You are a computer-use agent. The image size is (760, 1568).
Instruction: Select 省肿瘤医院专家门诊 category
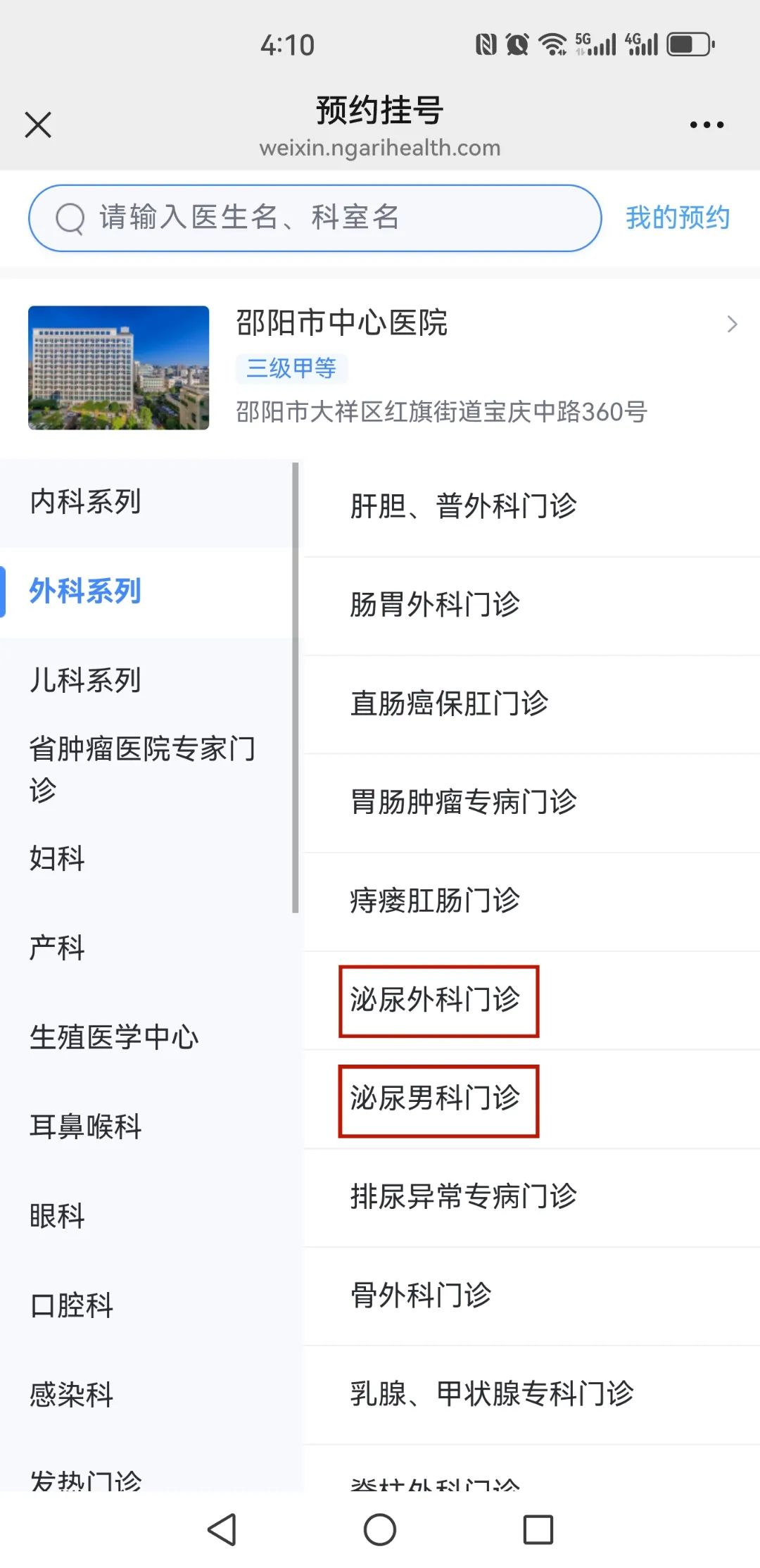click(x=148, y=769)
